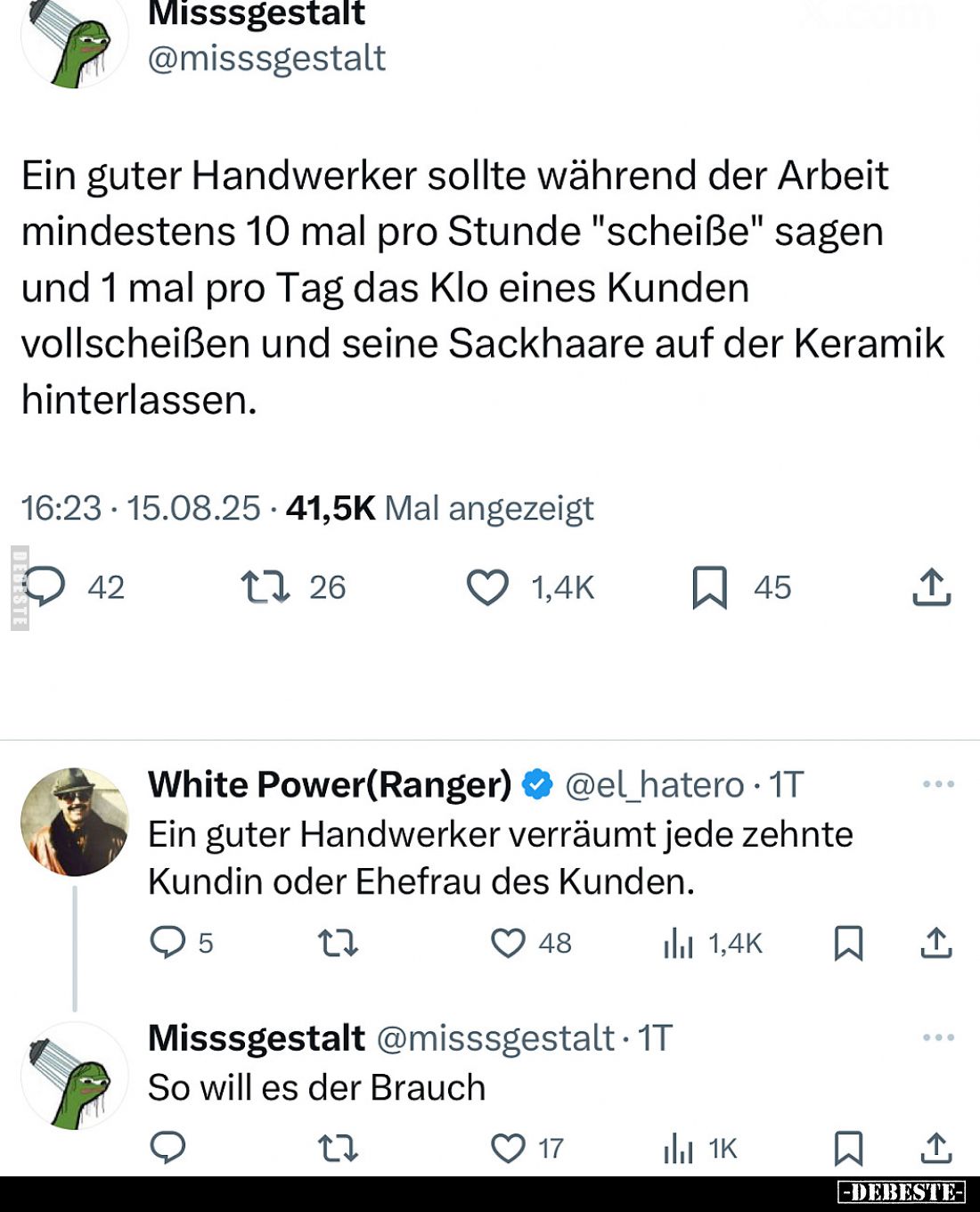
Task: Bookmark "So will es der Brauch" reply
Action: [x=848, y=1148]
